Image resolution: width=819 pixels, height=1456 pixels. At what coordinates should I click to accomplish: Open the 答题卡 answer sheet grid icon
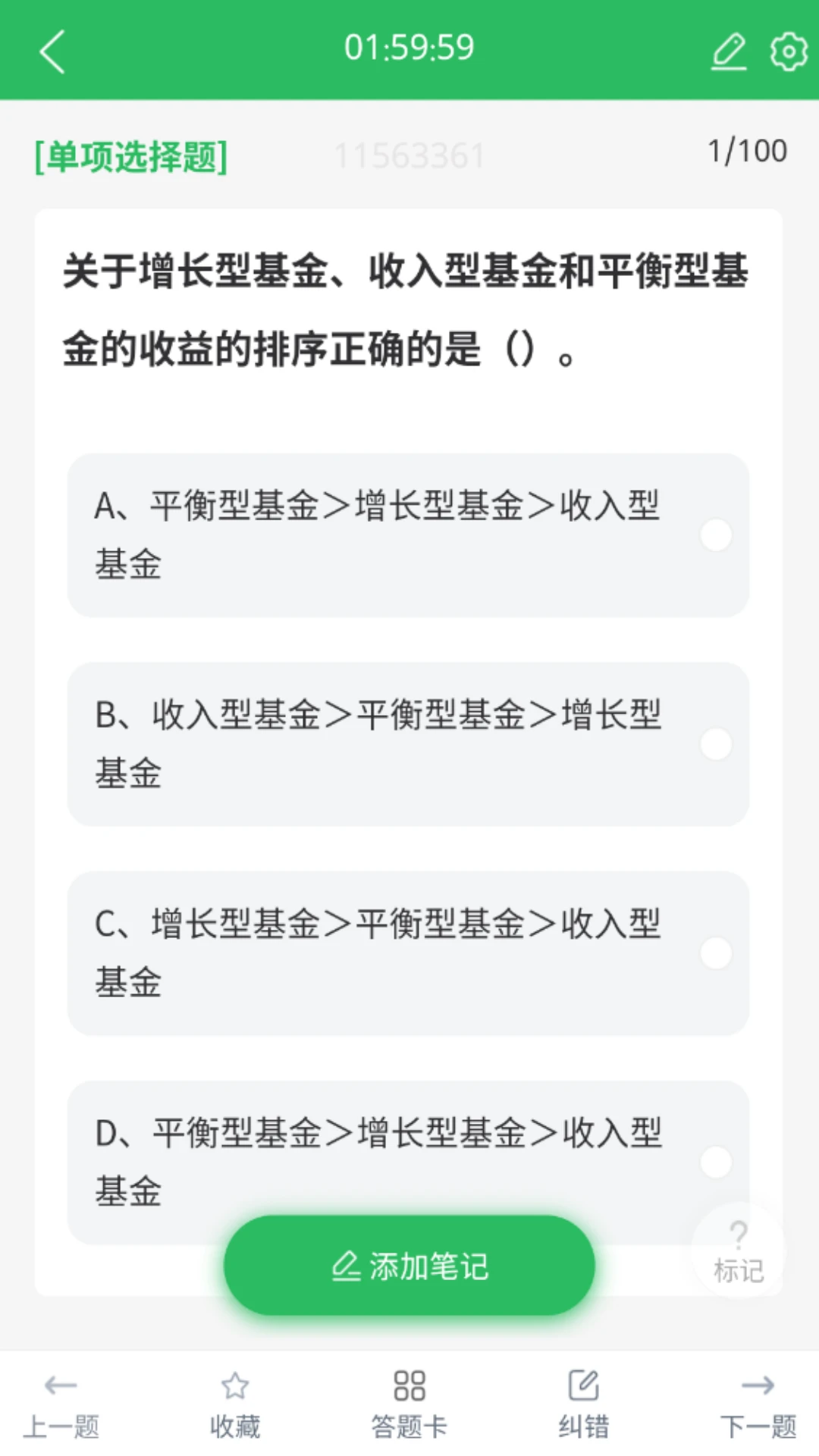pos(409,1385)
